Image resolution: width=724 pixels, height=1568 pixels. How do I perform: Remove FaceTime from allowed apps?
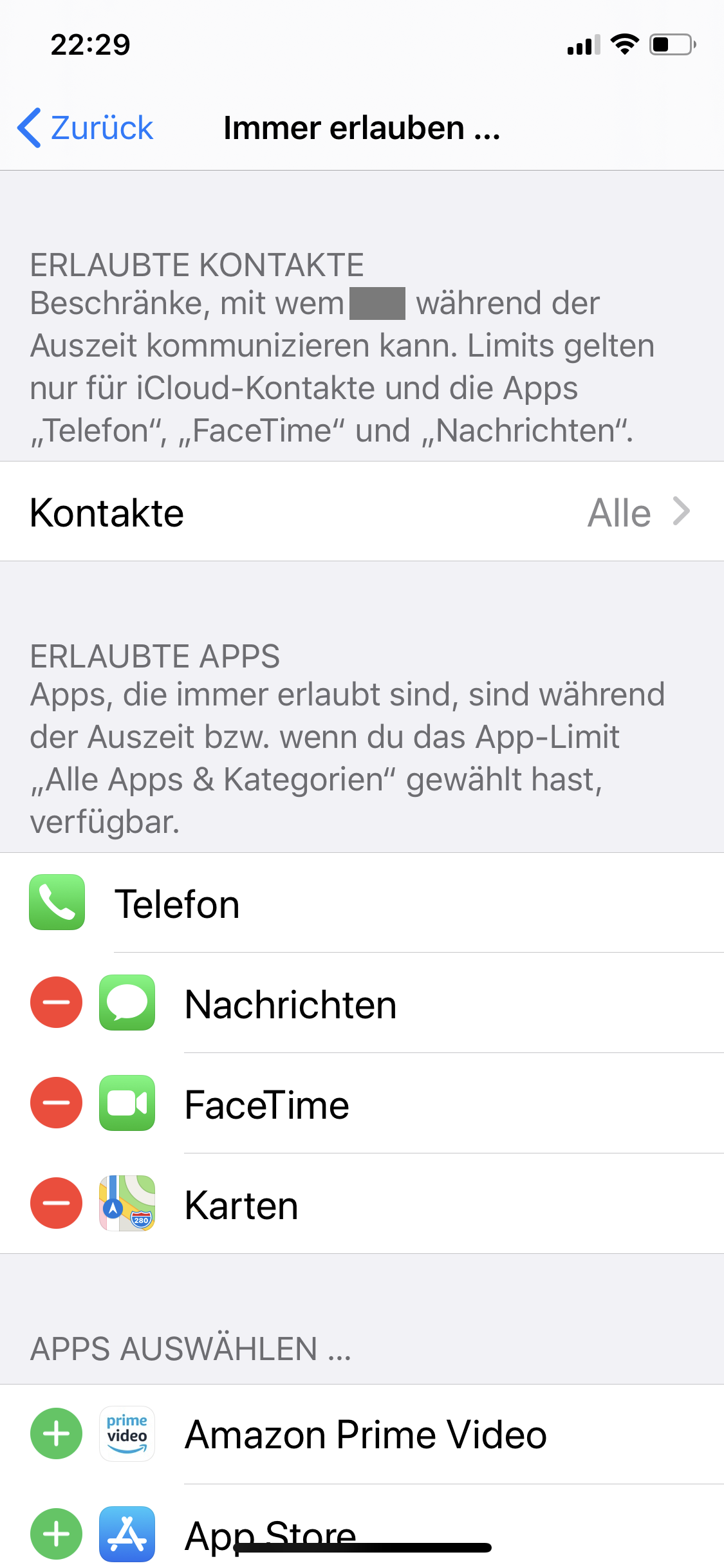click(x=57, y=1103)
